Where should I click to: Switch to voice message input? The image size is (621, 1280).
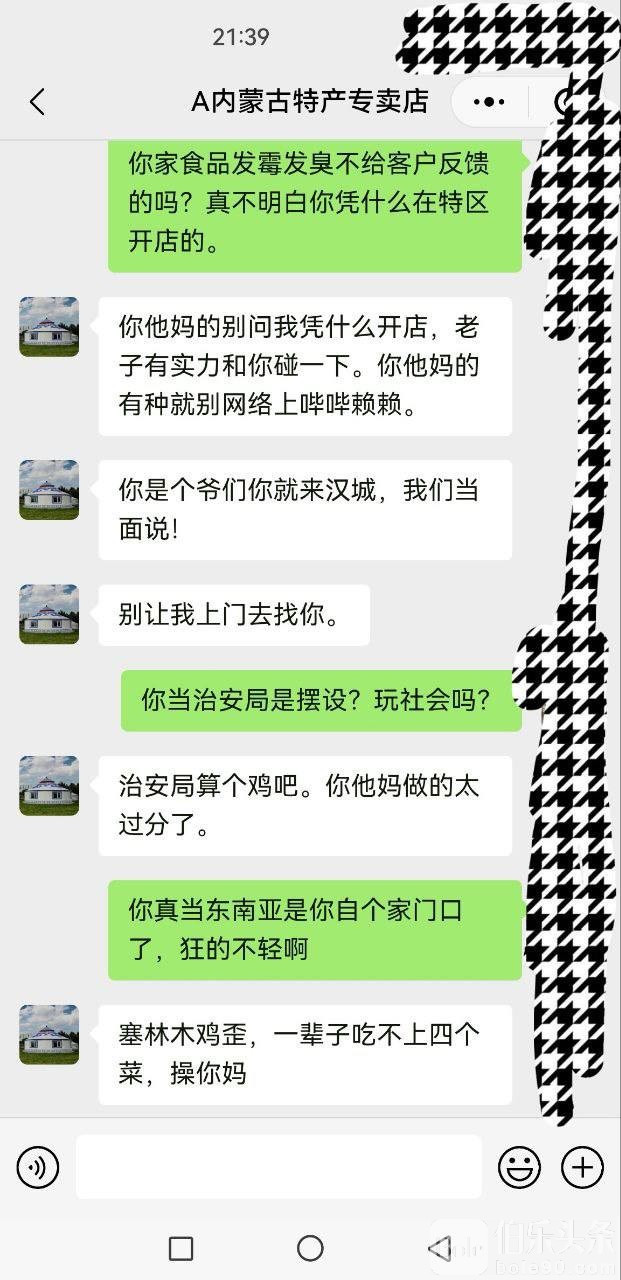(38, 1167)
